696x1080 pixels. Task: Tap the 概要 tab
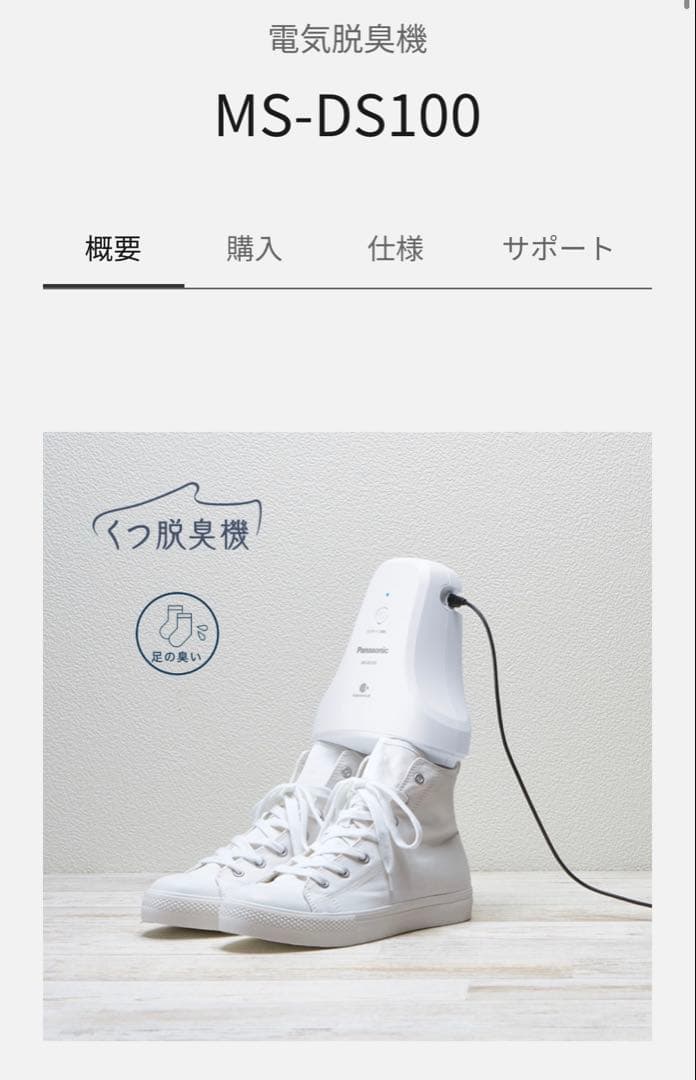[x=113, y=249]
